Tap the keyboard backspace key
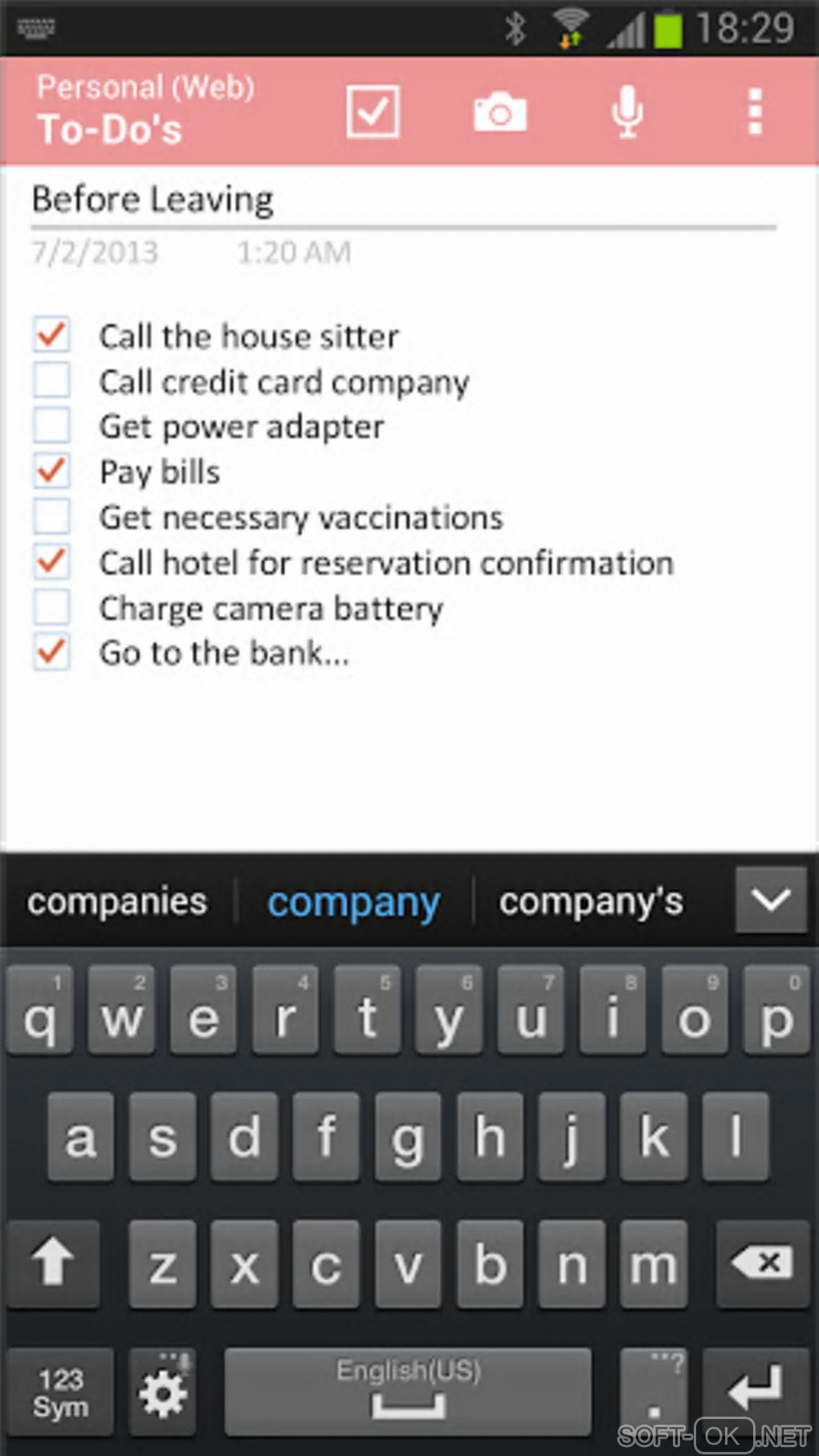 click(761, 1263)
